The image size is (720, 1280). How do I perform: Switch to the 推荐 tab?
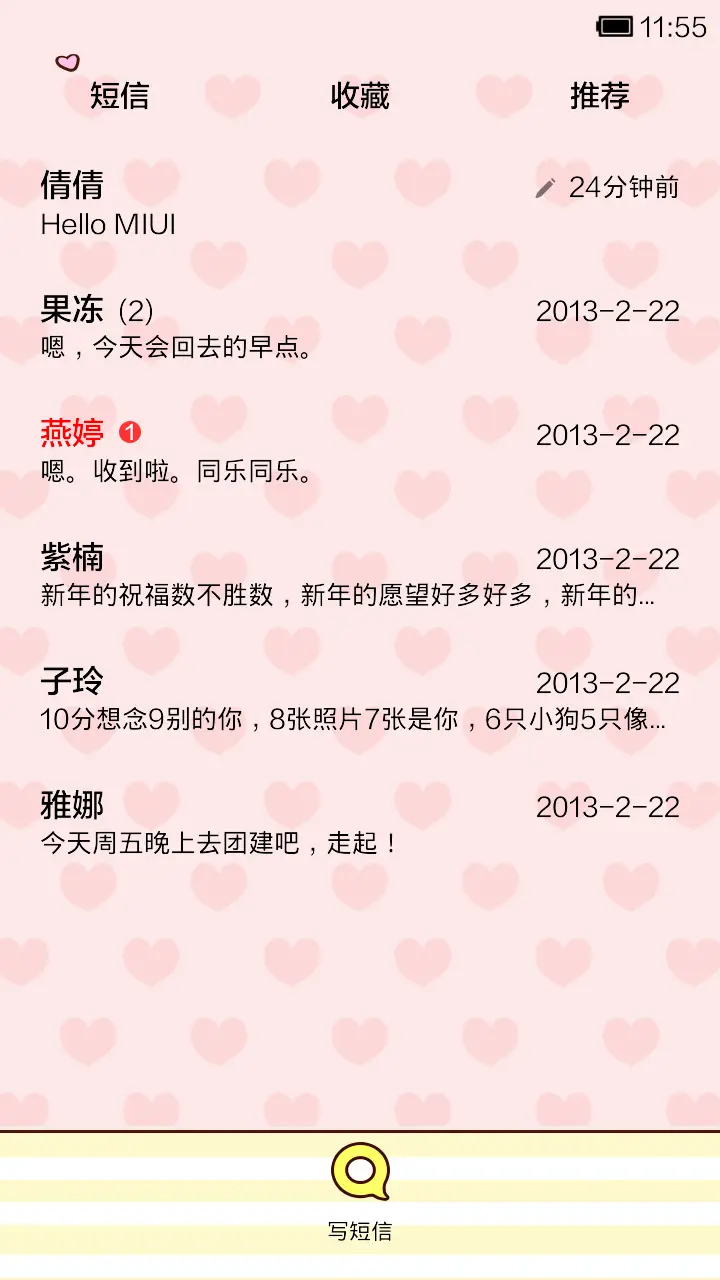click(597, 96)
